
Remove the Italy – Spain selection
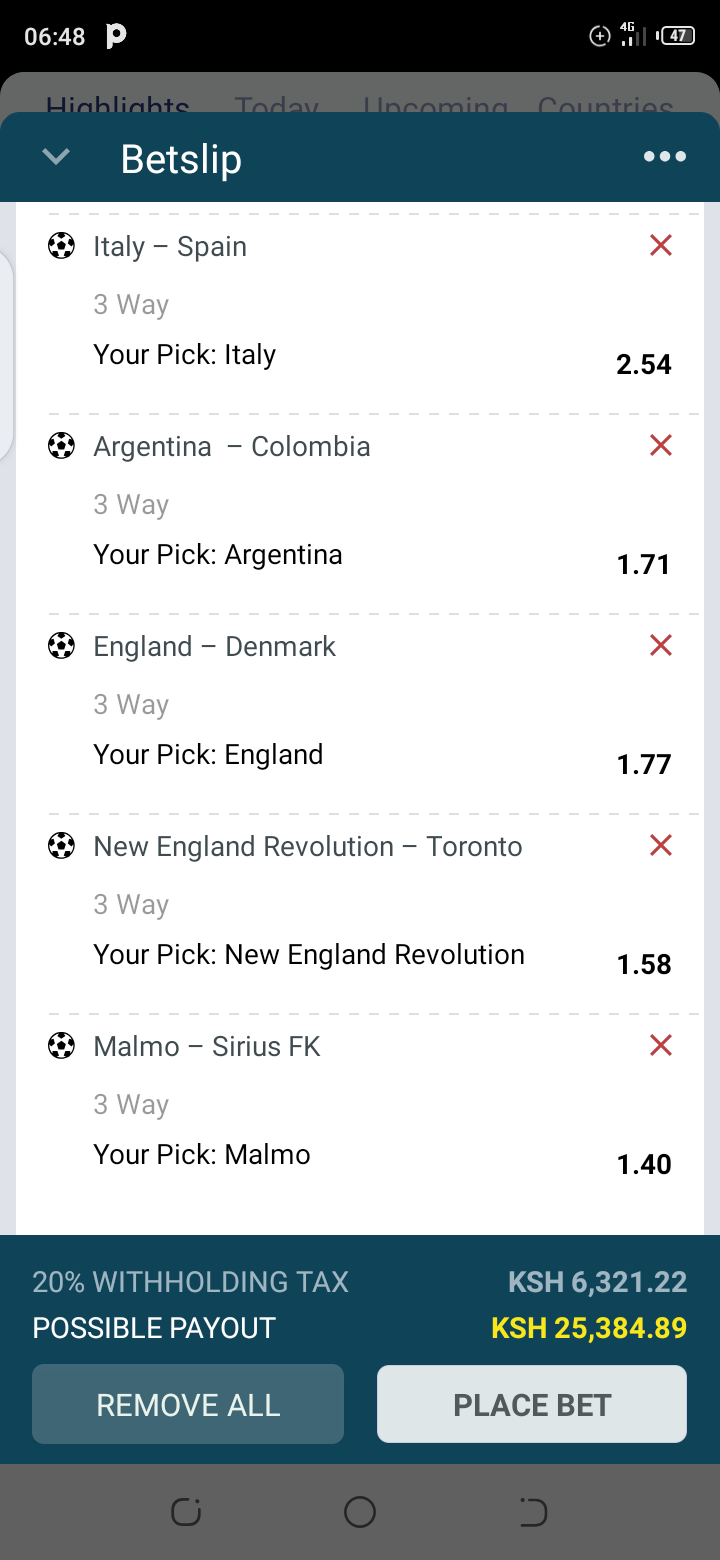coord(661,245)
